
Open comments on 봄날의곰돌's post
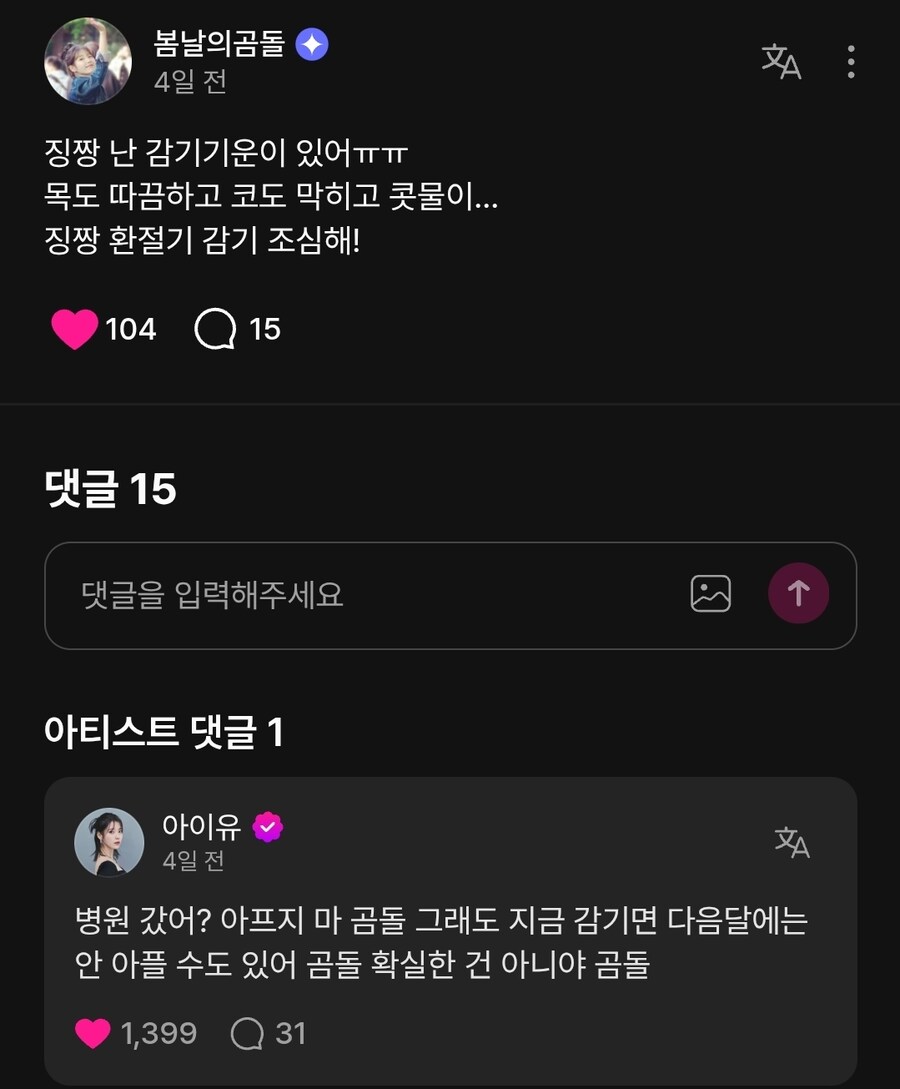[x=215, y=329]
